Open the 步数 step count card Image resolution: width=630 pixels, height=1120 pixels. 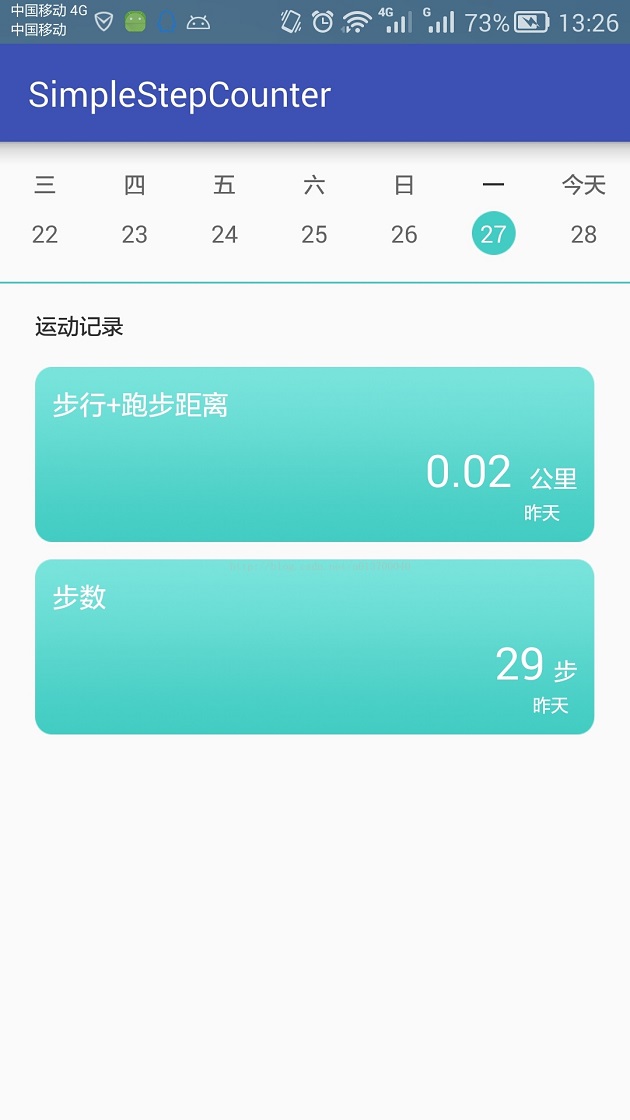pyautogui.click(x=314, y=646)
